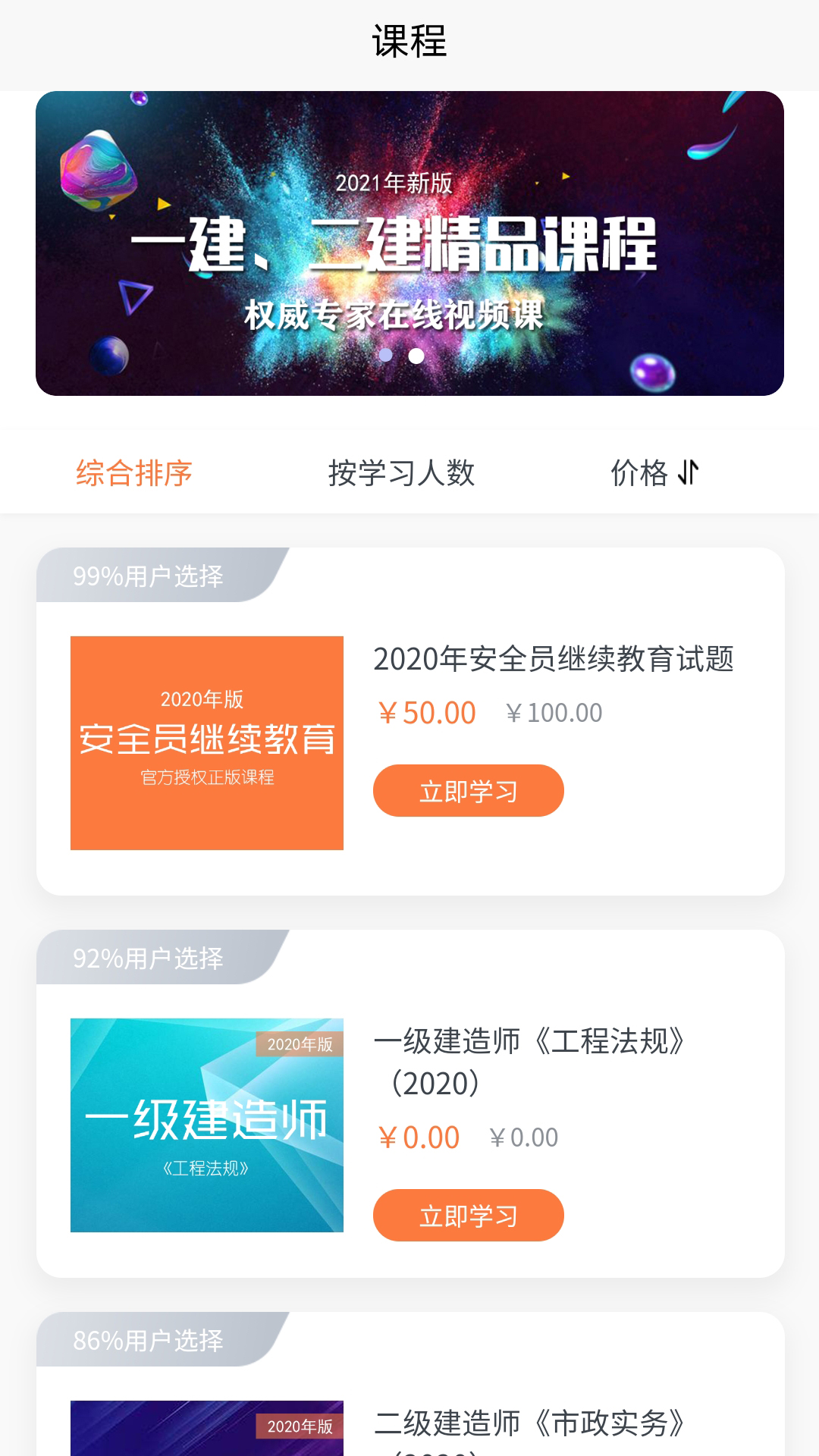Open the 一建、二建精品课程 banner
Viewport: 819px width, 1456px height.
[x=409, y=243]
